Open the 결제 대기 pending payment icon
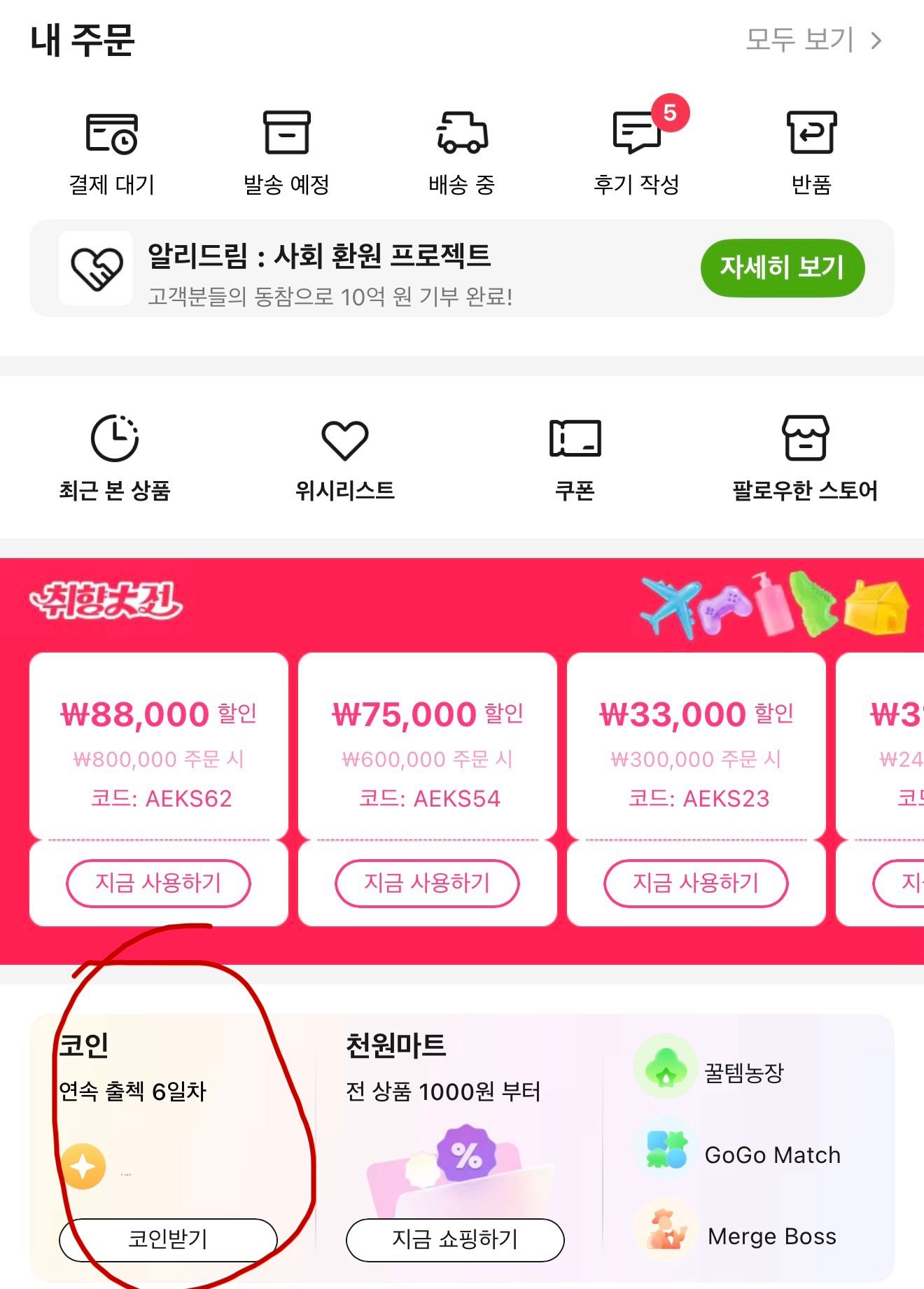This screenshot has width=924, height=1289. point(112,134)
